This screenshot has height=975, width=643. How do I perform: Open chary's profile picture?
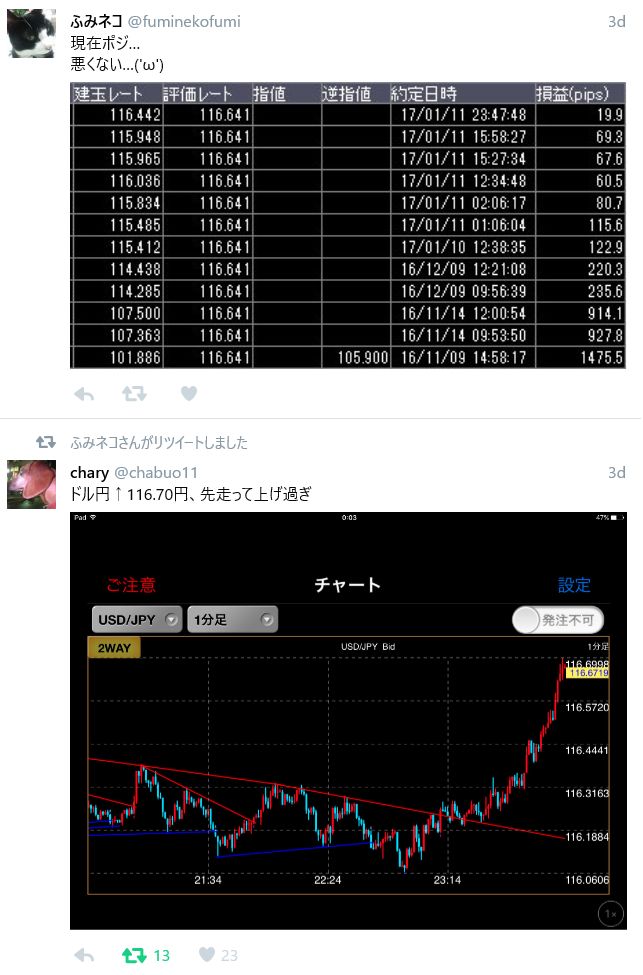[x=32, y=484]
